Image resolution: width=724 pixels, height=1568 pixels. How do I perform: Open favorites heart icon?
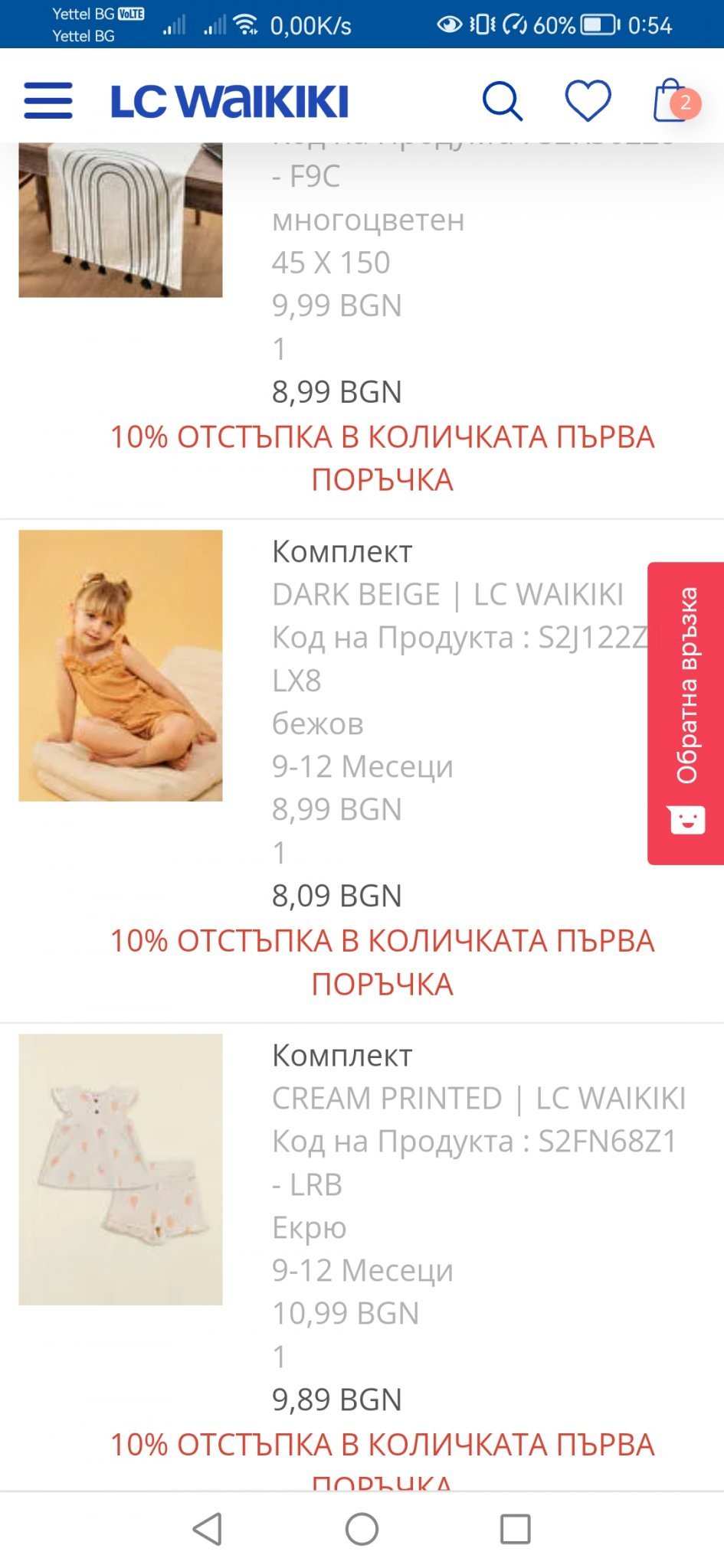point(588,100)
